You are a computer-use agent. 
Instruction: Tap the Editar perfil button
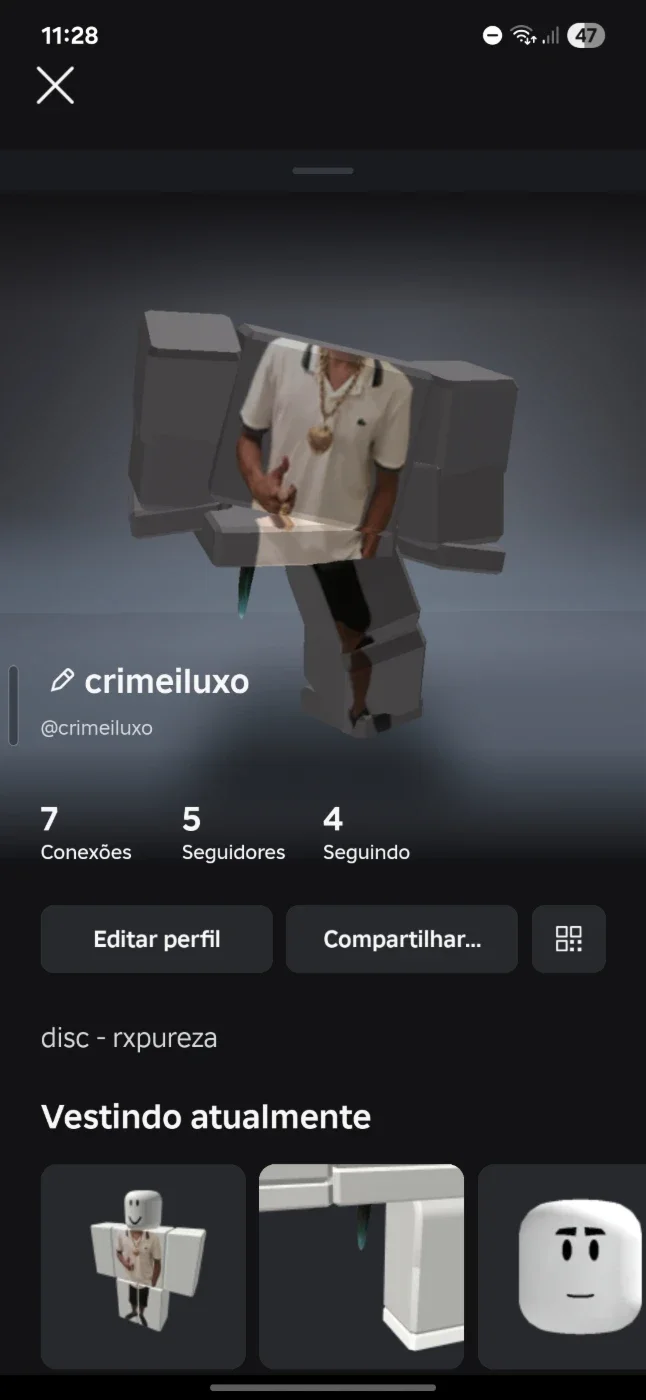click(x=157, y=939)
